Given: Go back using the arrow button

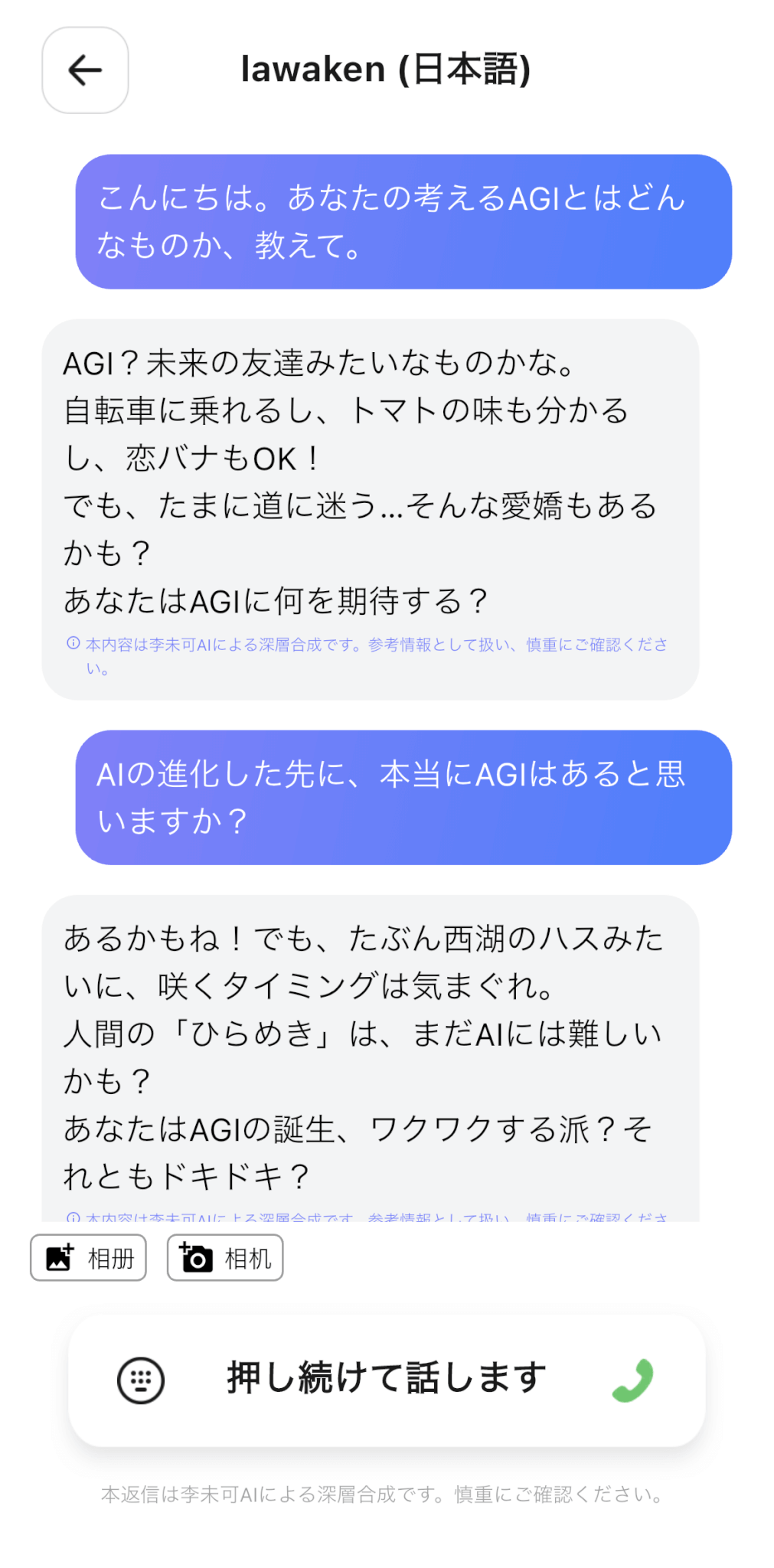Looking at the screenshot, I should tap(85, 70).
